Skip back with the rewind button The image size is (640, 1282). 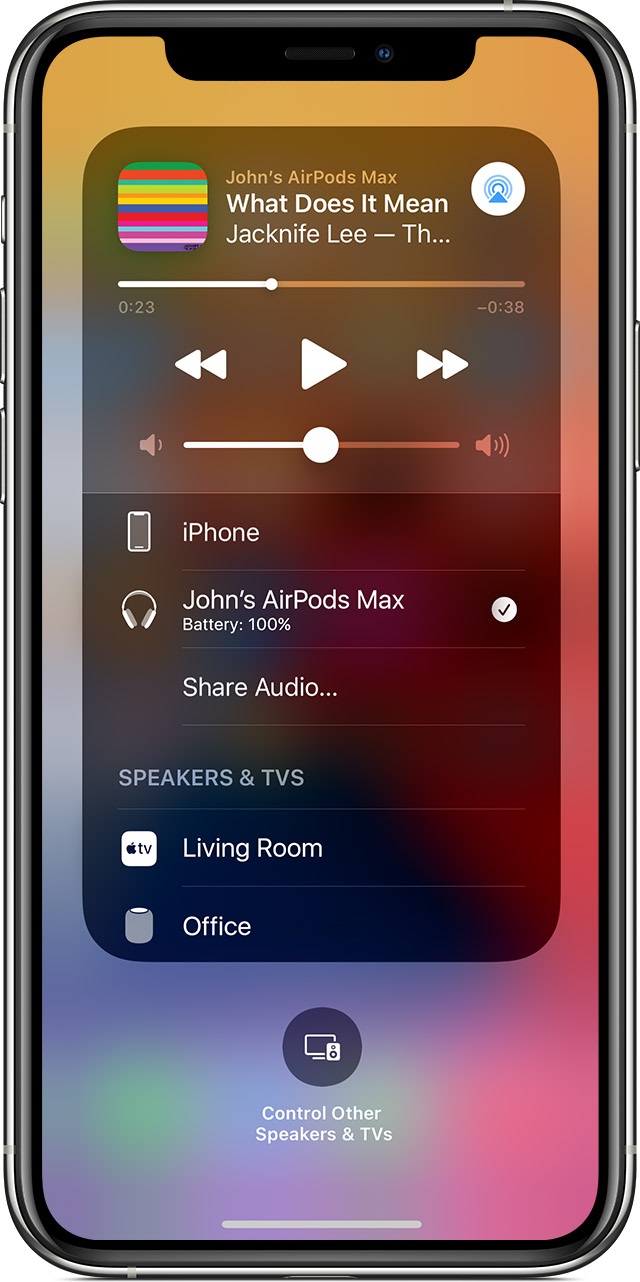[201, 364]
